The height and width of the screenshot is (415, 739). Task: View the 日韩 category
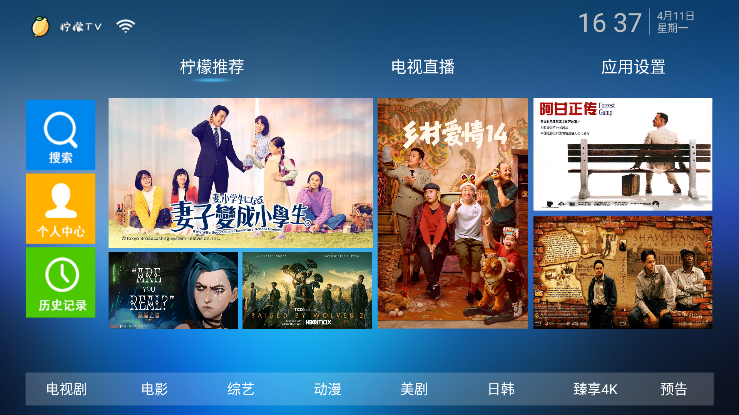point(501,389)
